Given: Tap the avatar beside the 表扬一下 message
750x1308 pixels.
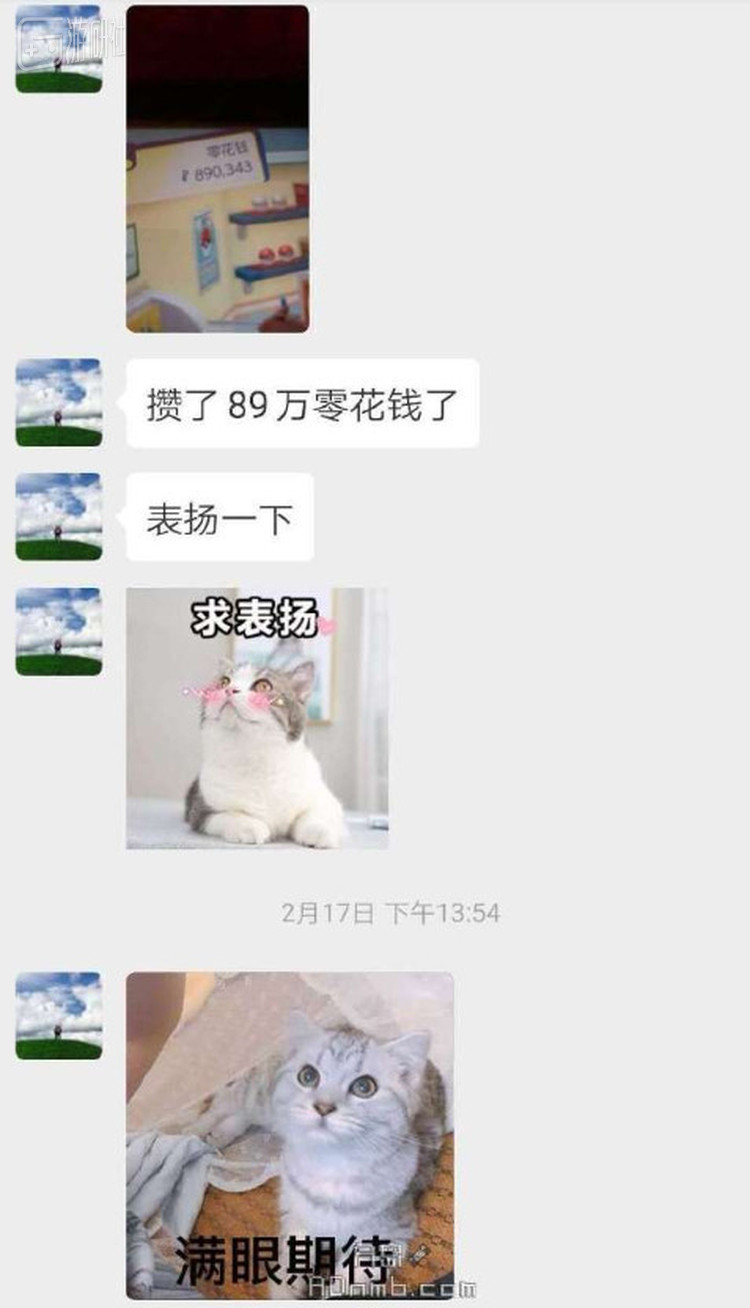Looking at the screenshot, I should pos(59,517).
